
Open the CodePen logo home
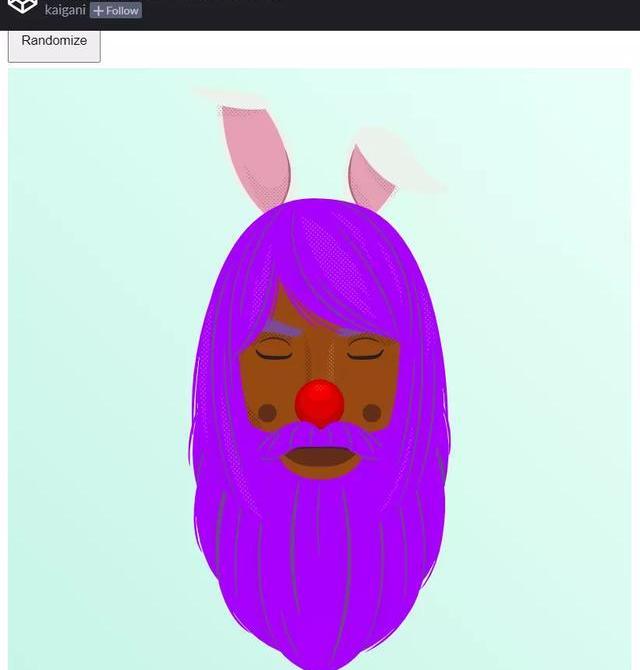tap(22, 6)
